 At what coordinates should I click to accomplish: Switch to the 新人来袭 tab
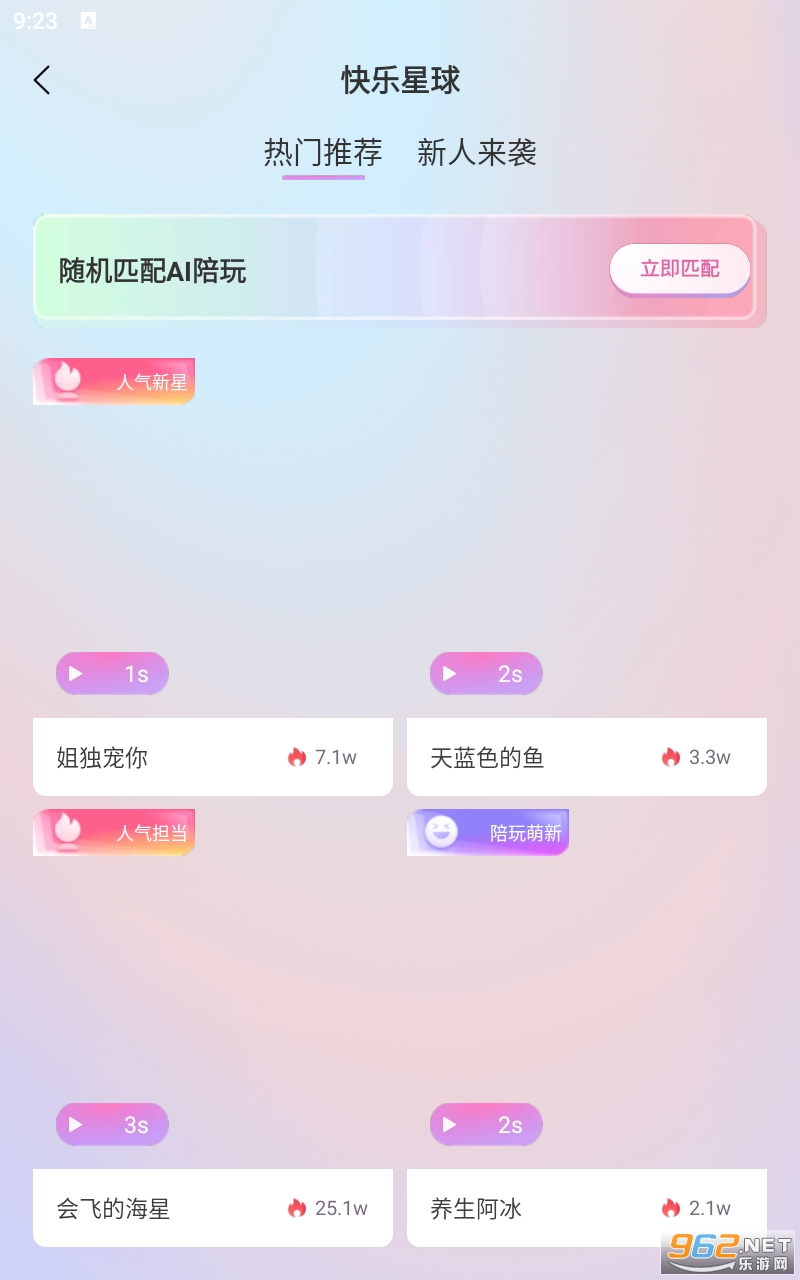tap(477, 153)
